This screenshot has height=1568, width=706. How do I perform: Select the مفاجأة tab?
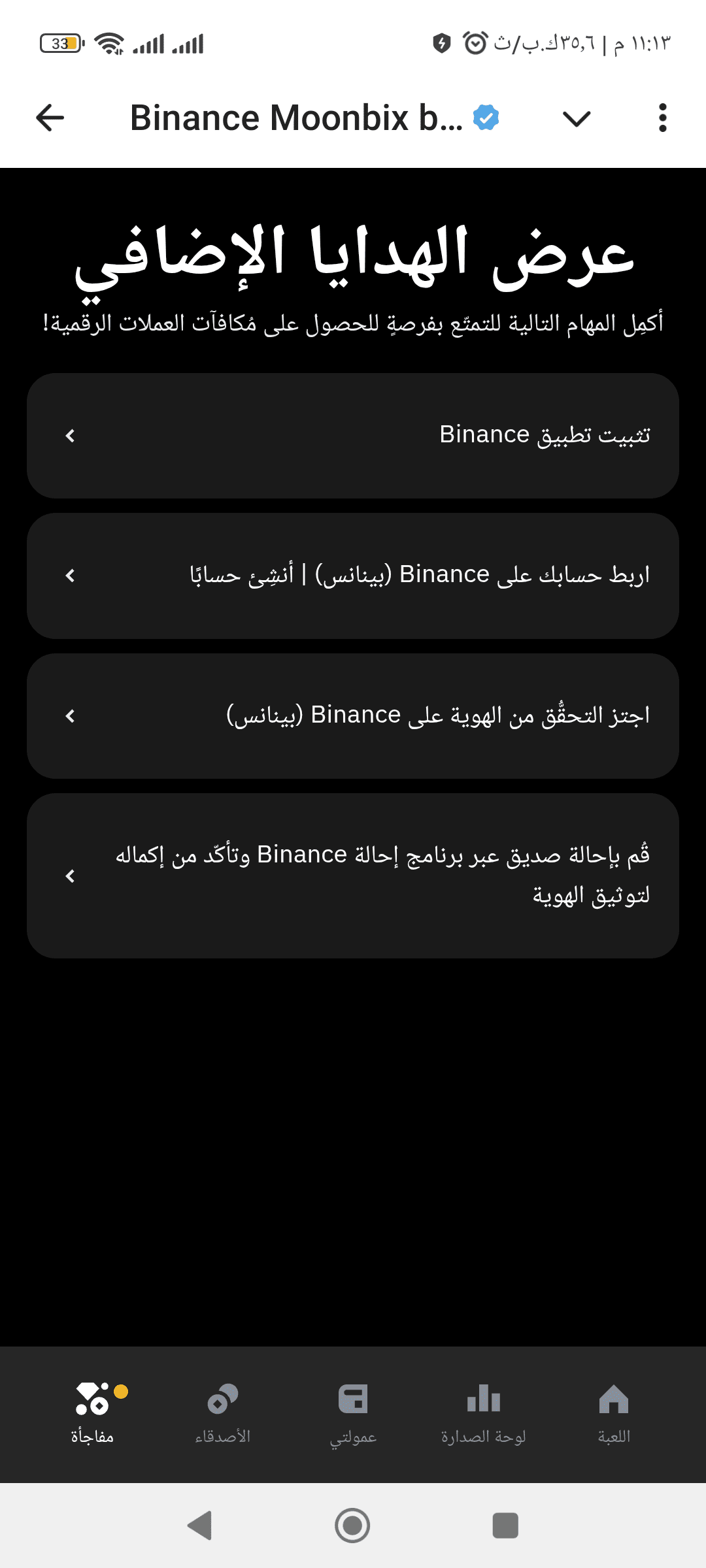click(x=92, y=1413)
